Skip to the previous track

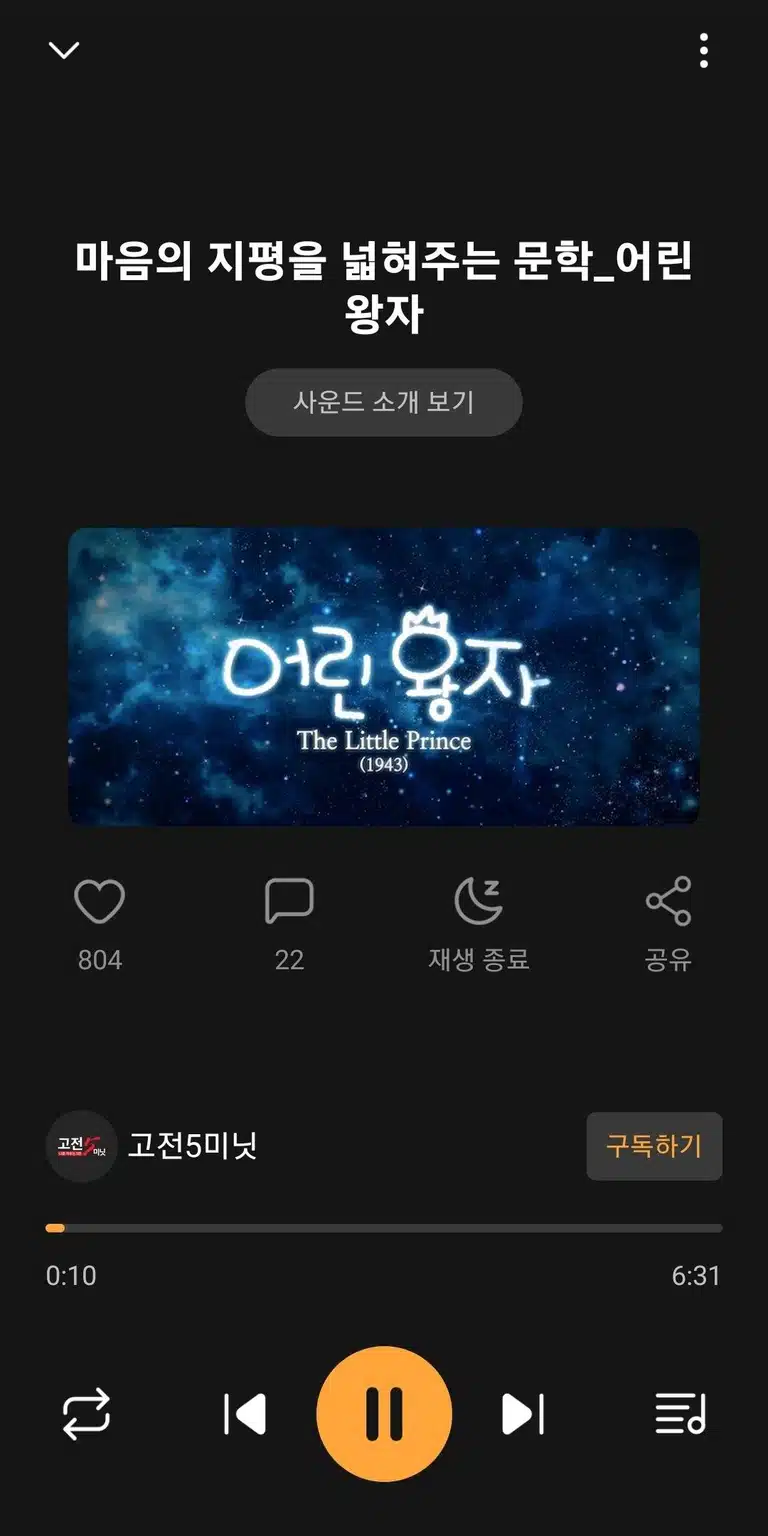click(x=244, y=1414)
